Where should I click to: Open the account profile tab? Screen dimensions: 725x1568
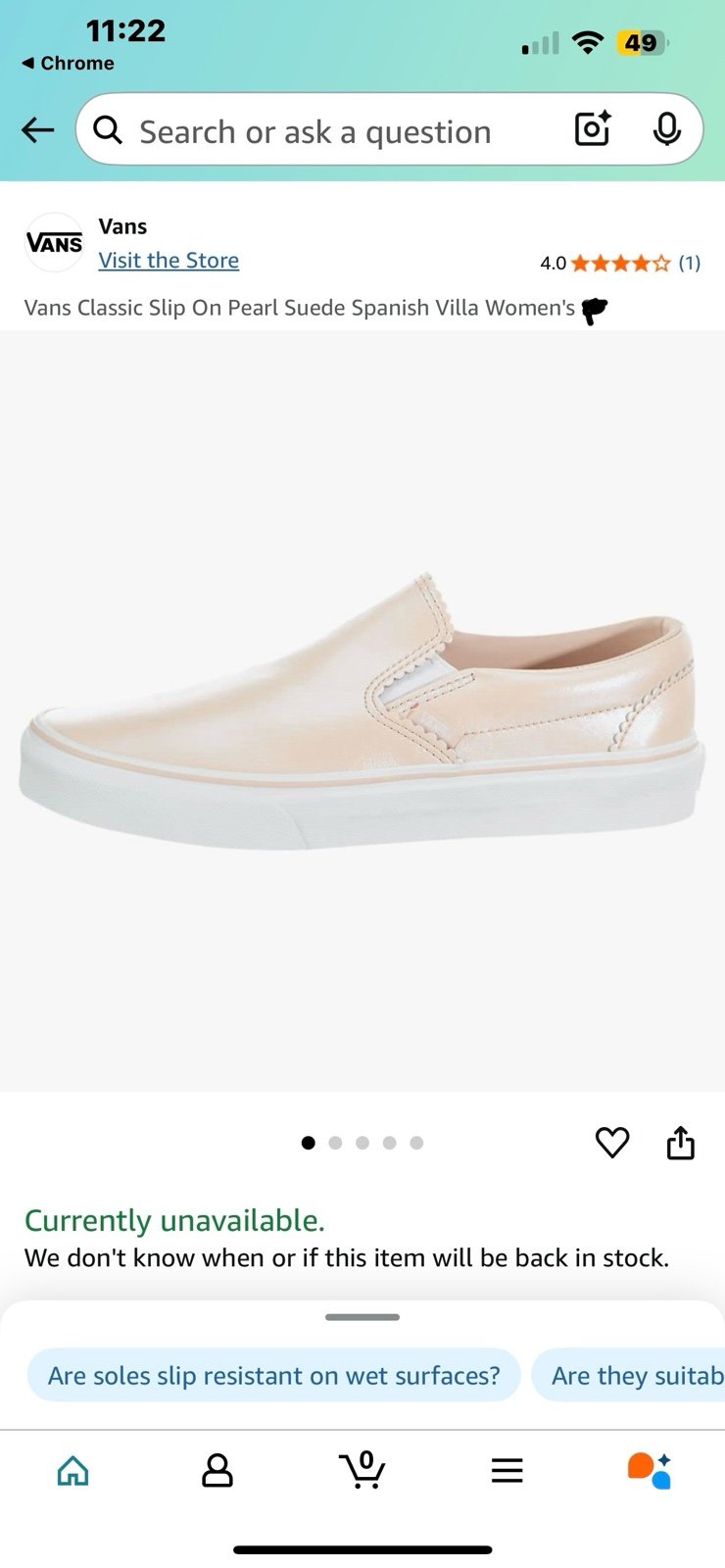[x=217, y=1470]
